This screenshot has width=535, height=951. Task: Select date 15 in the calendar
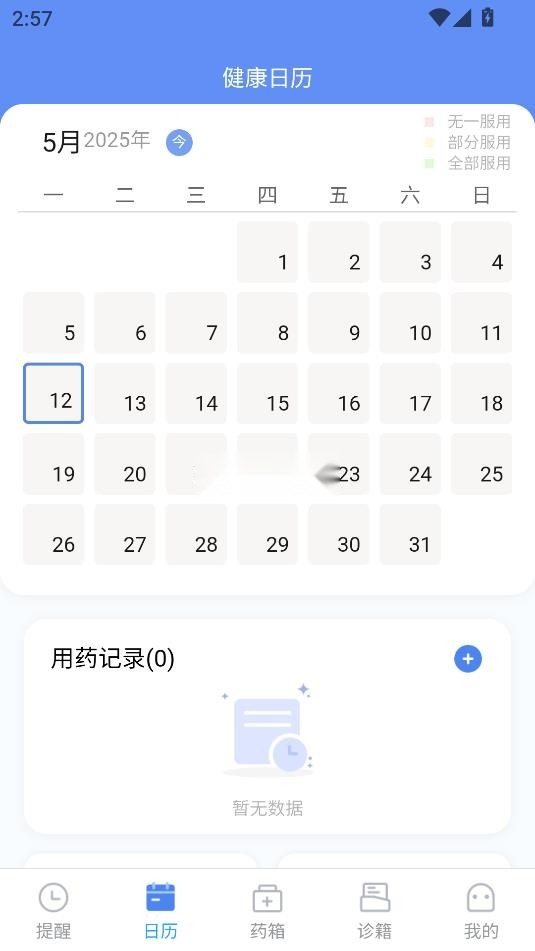(x=268, y=393)
